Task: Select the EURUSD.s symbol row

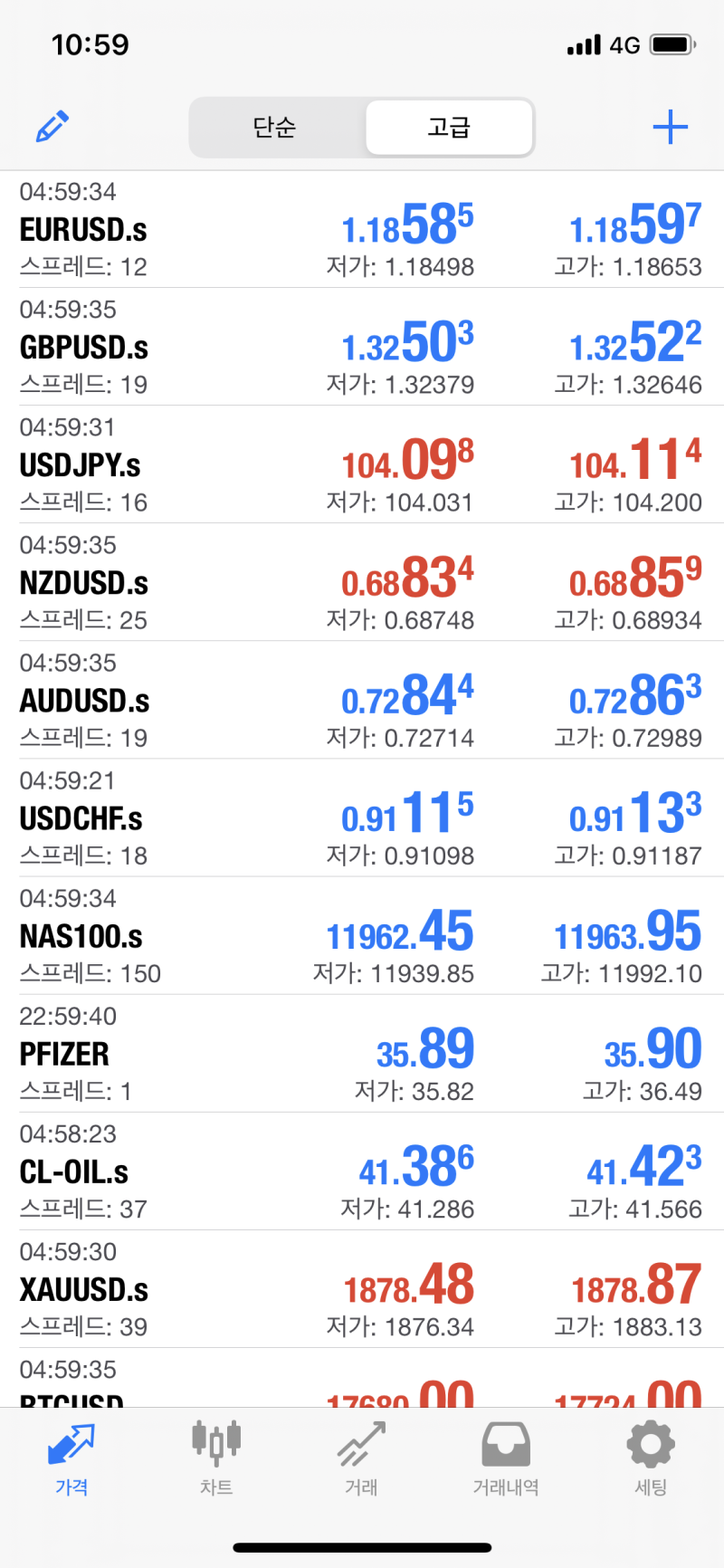Action: coord(362,228)
